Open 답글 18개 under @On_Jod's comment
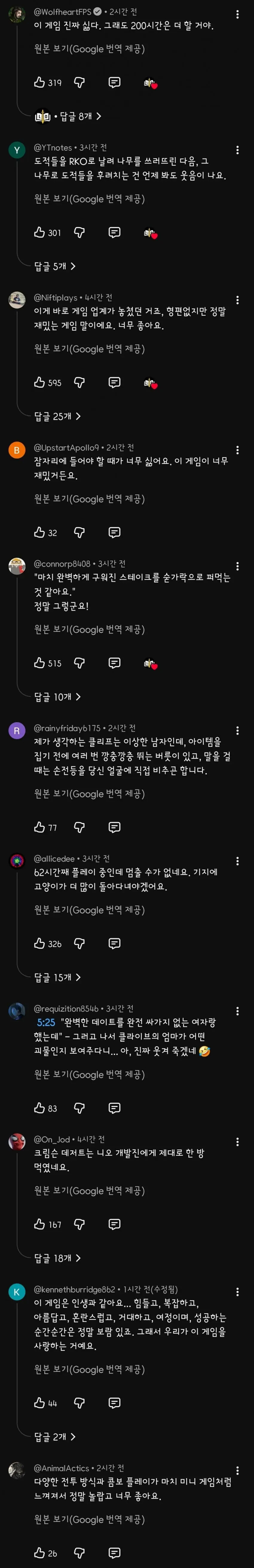 (57, 1241)
